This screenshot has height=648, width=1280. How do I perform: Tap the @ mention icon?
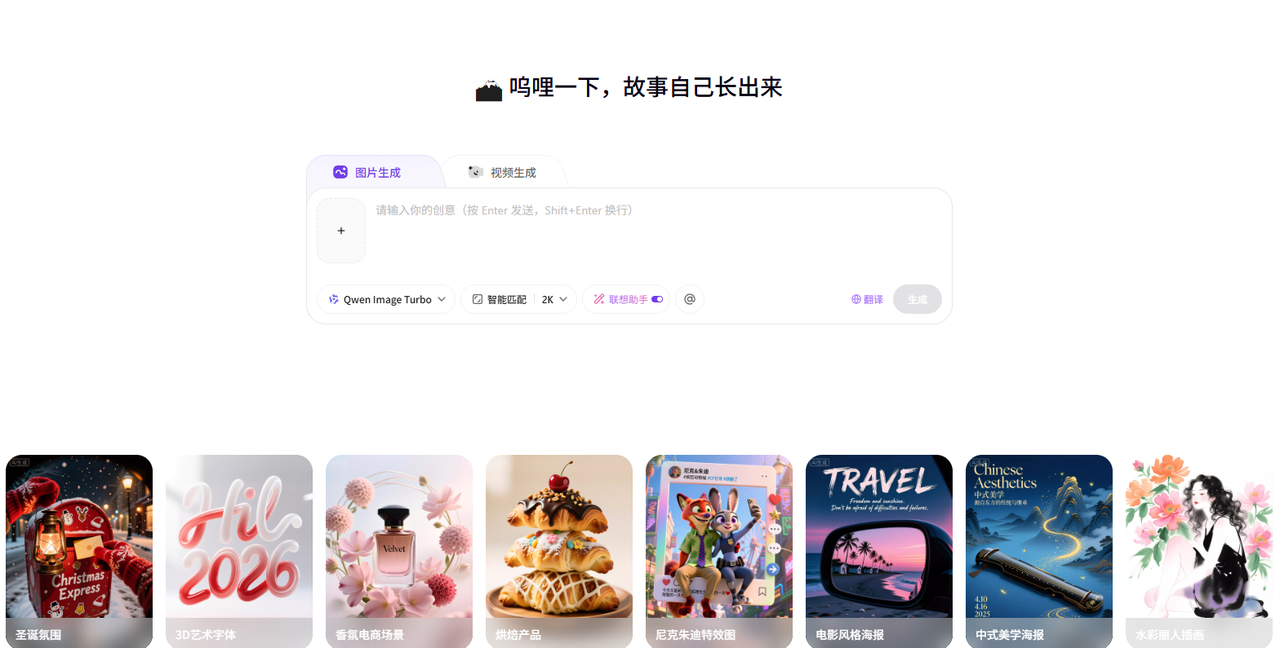(x=689, y=299)
